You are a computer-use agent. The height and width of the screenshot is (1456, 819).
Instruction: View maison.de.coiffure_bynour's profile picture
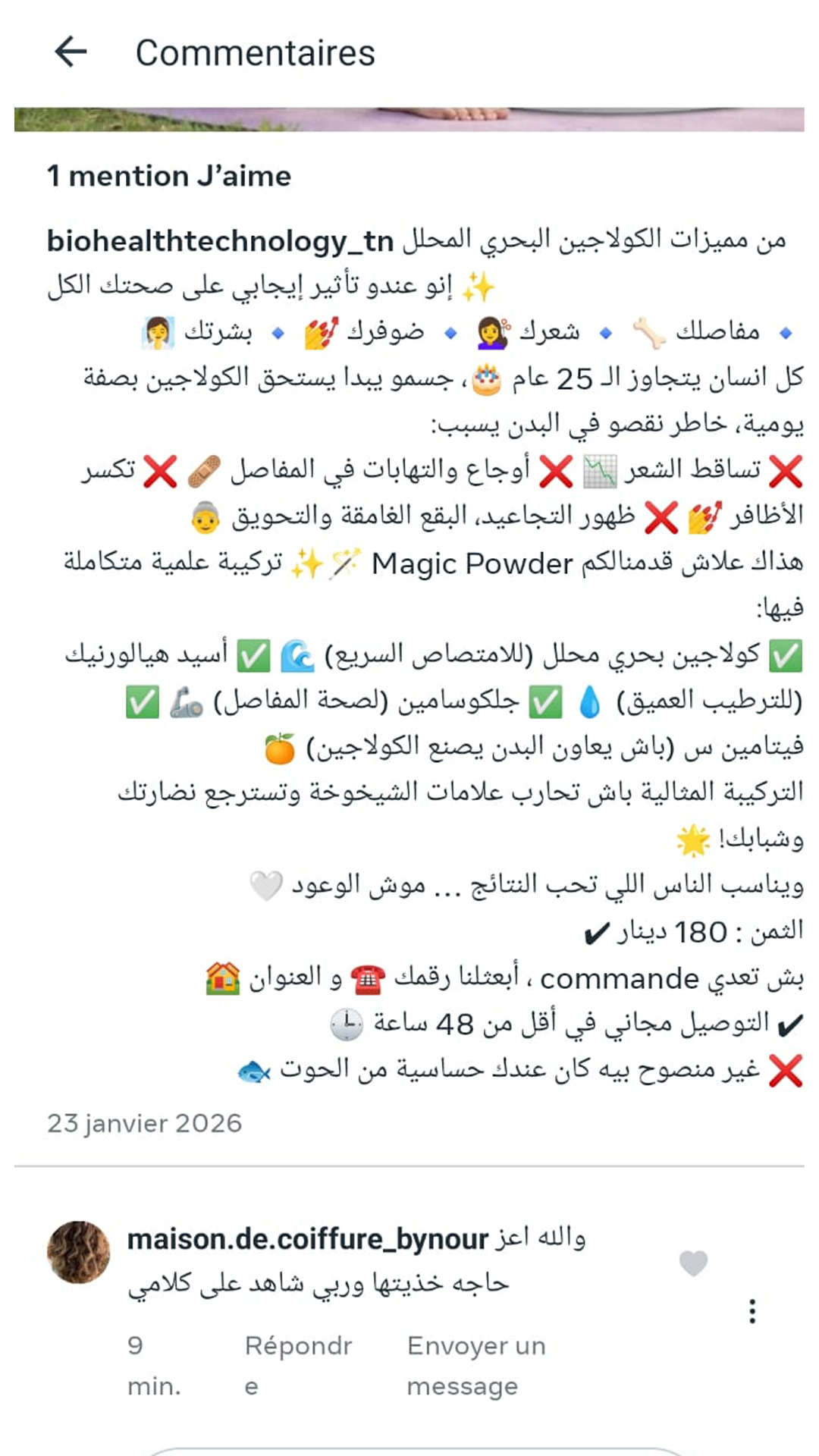coord(79,1252)
